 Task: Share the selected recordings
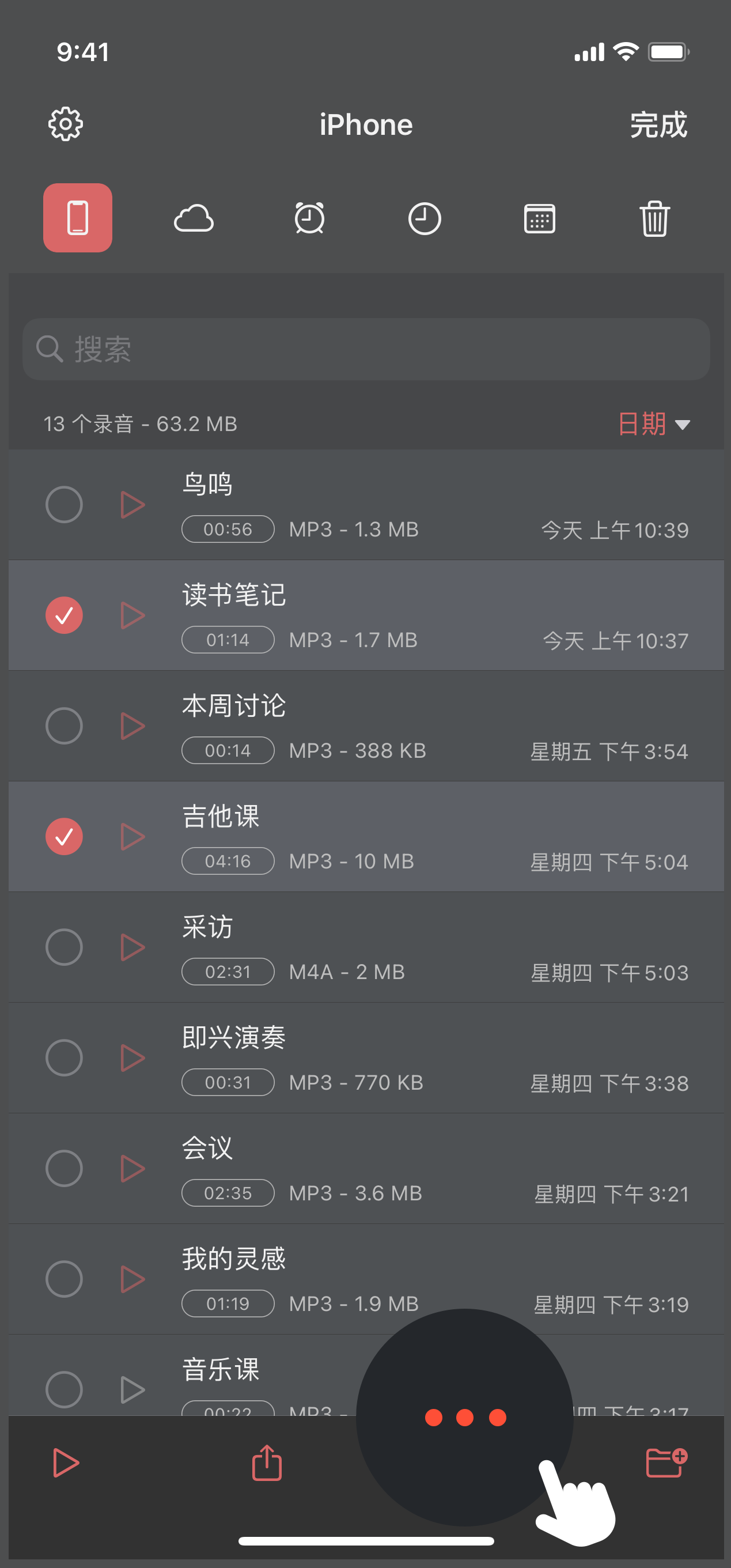[267, 1462]
